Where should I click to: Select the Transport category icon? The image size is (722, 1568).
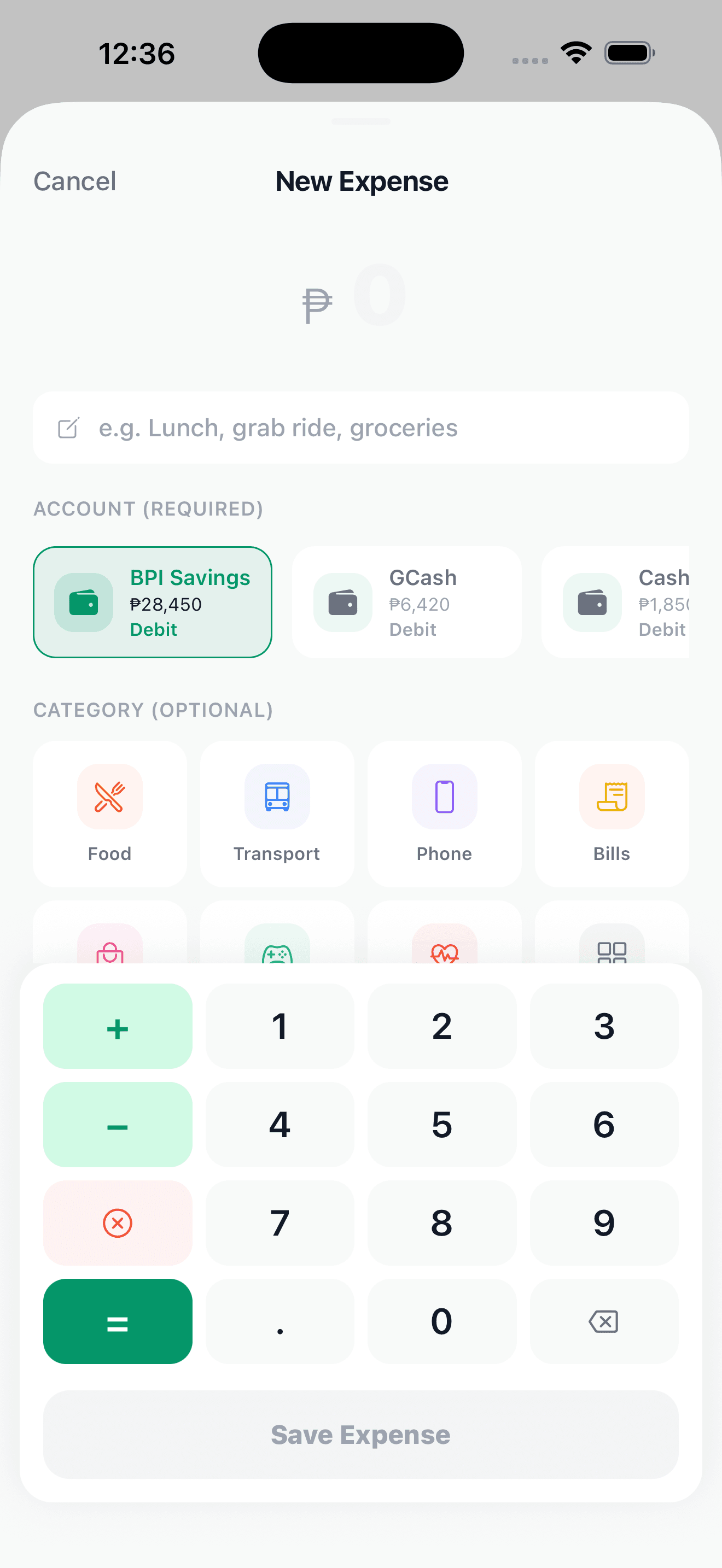click(x=276, y=797)
